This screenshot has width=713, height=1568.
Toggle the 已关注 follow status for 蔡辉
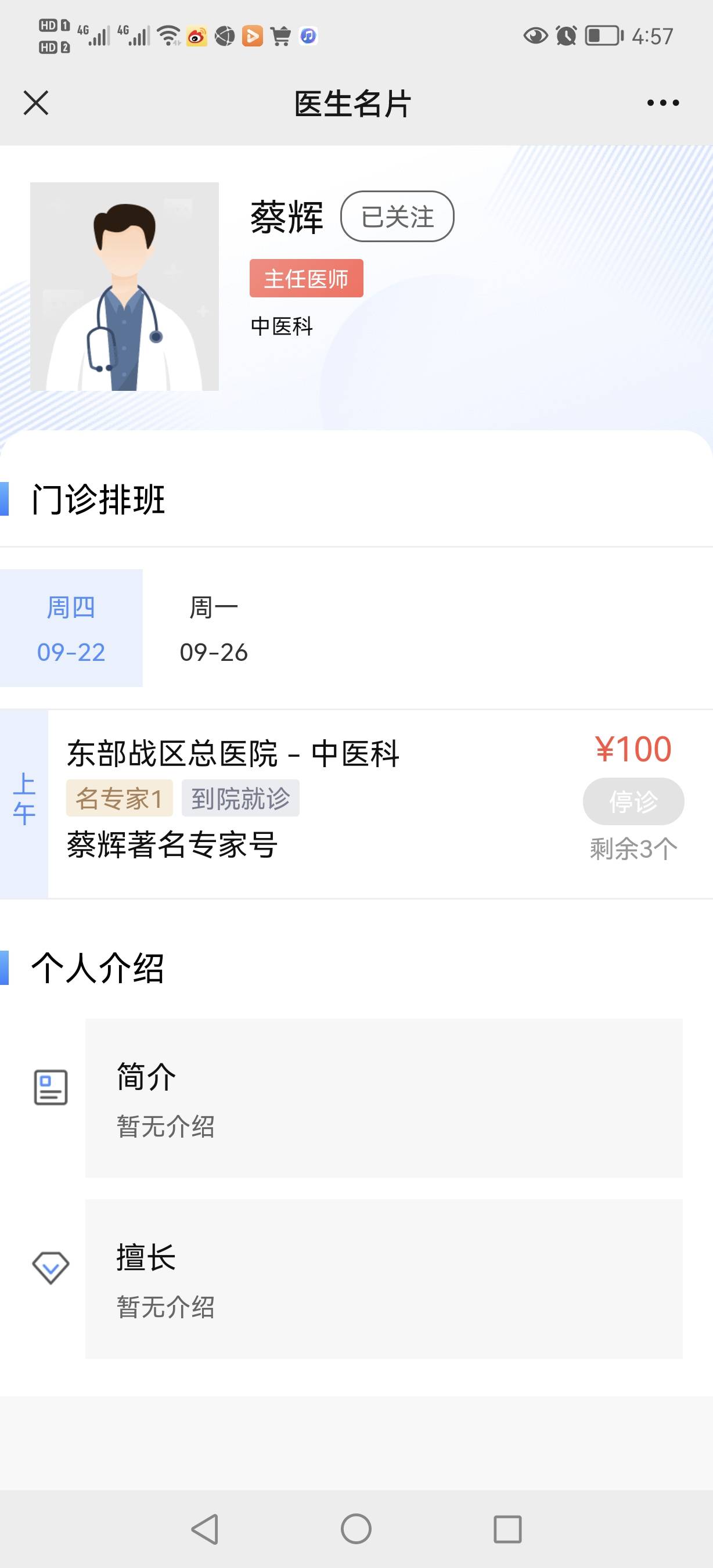(x=397, y=217)
